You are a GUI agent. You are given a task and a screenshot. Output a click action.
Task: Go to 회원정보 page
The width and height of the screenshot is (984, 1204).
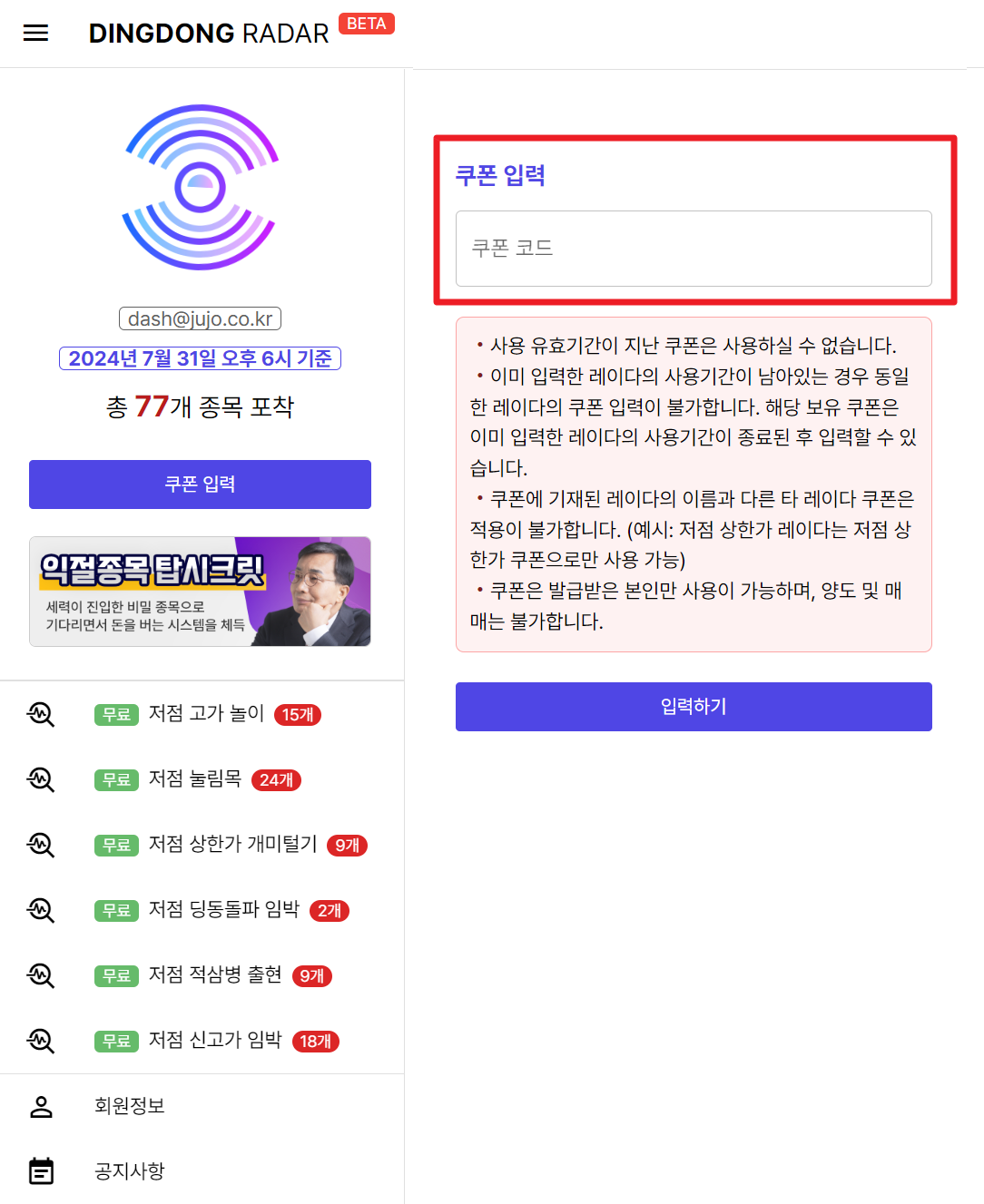point(129,1106)
